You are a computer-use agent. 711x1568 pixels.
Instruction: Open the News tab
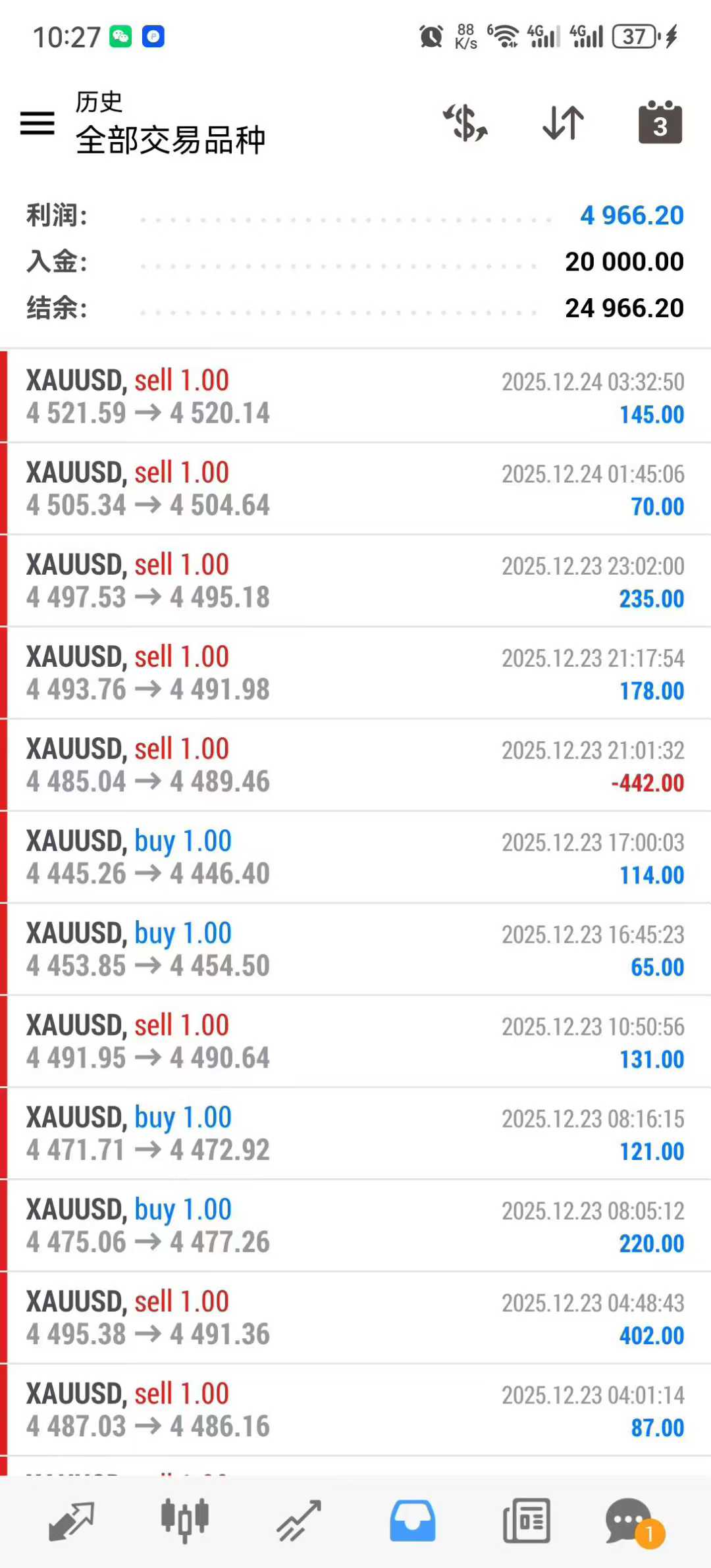526,1521
